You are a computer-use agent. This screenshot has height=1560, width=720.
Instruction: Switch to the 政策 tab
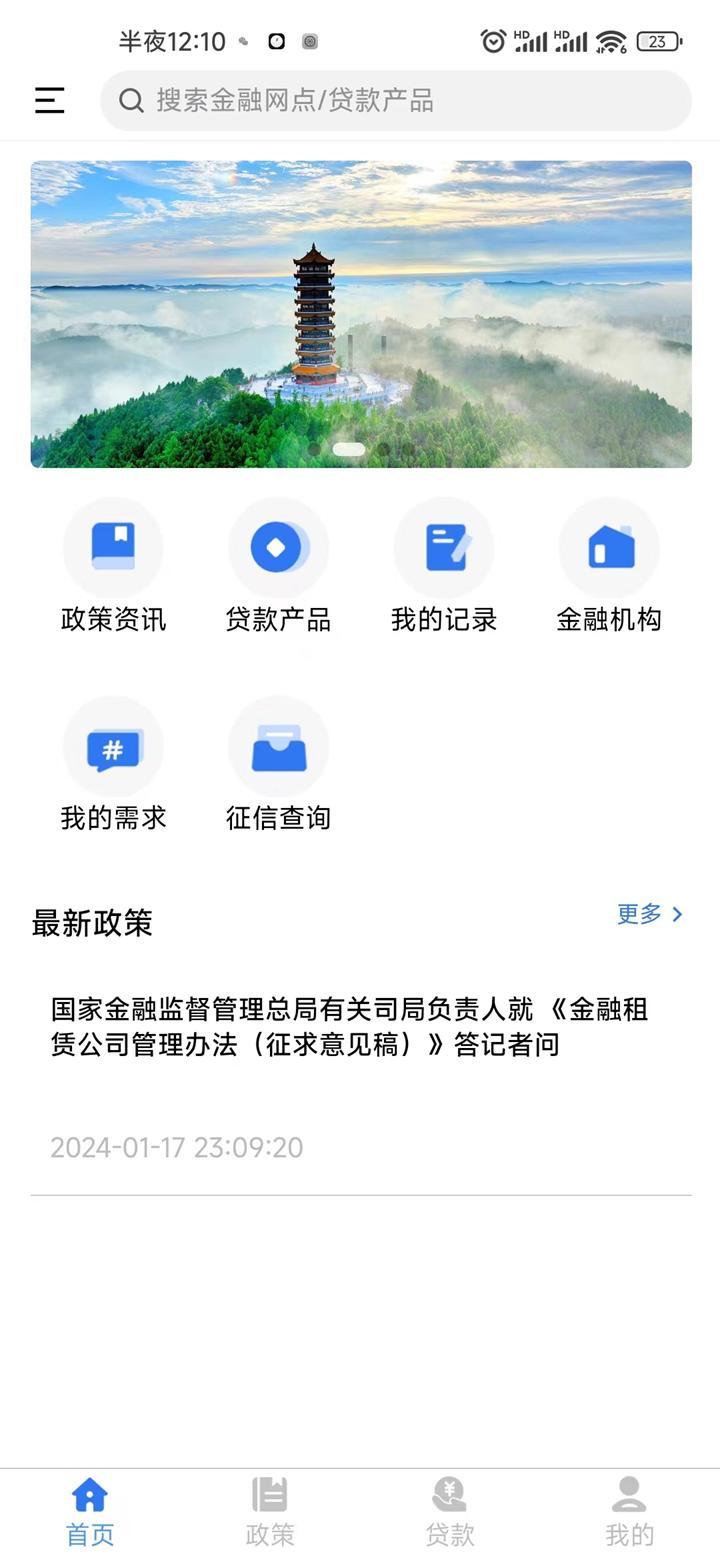click(270, 1512)
